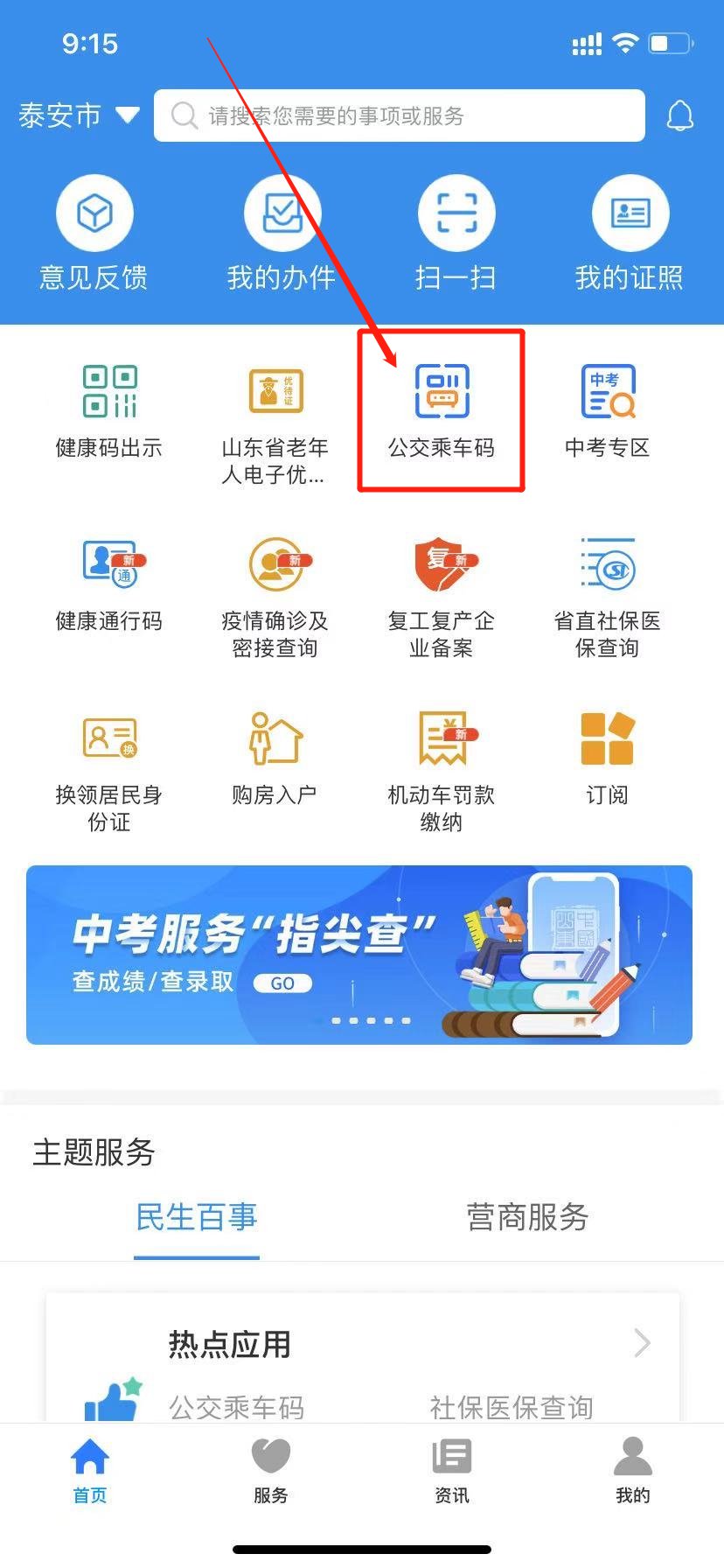Open 意见反馈 feedback

click(94, 233)
